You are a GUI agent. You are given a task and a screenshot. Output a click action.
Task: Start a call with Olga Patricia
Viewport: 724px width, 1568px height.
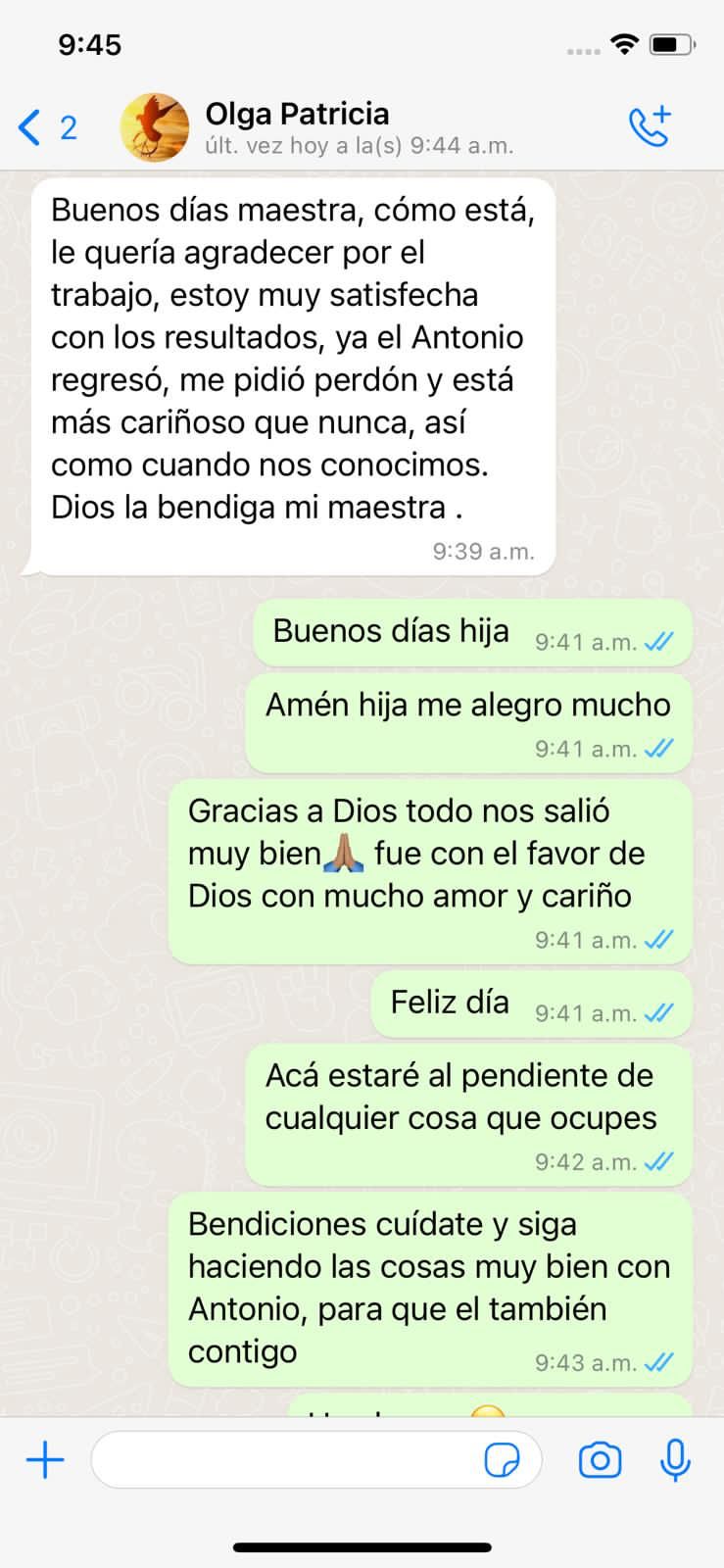coord(650,126)
